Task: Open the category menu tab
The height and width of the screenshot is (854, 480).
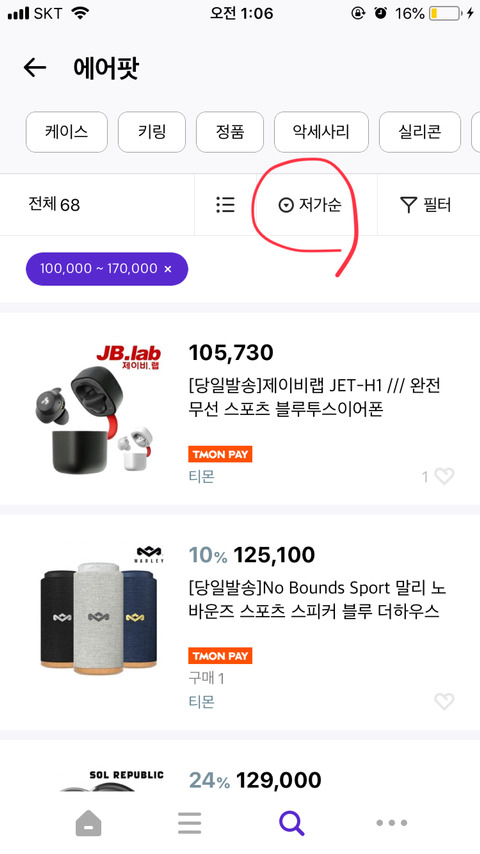Action: click(x=190, y=823)
